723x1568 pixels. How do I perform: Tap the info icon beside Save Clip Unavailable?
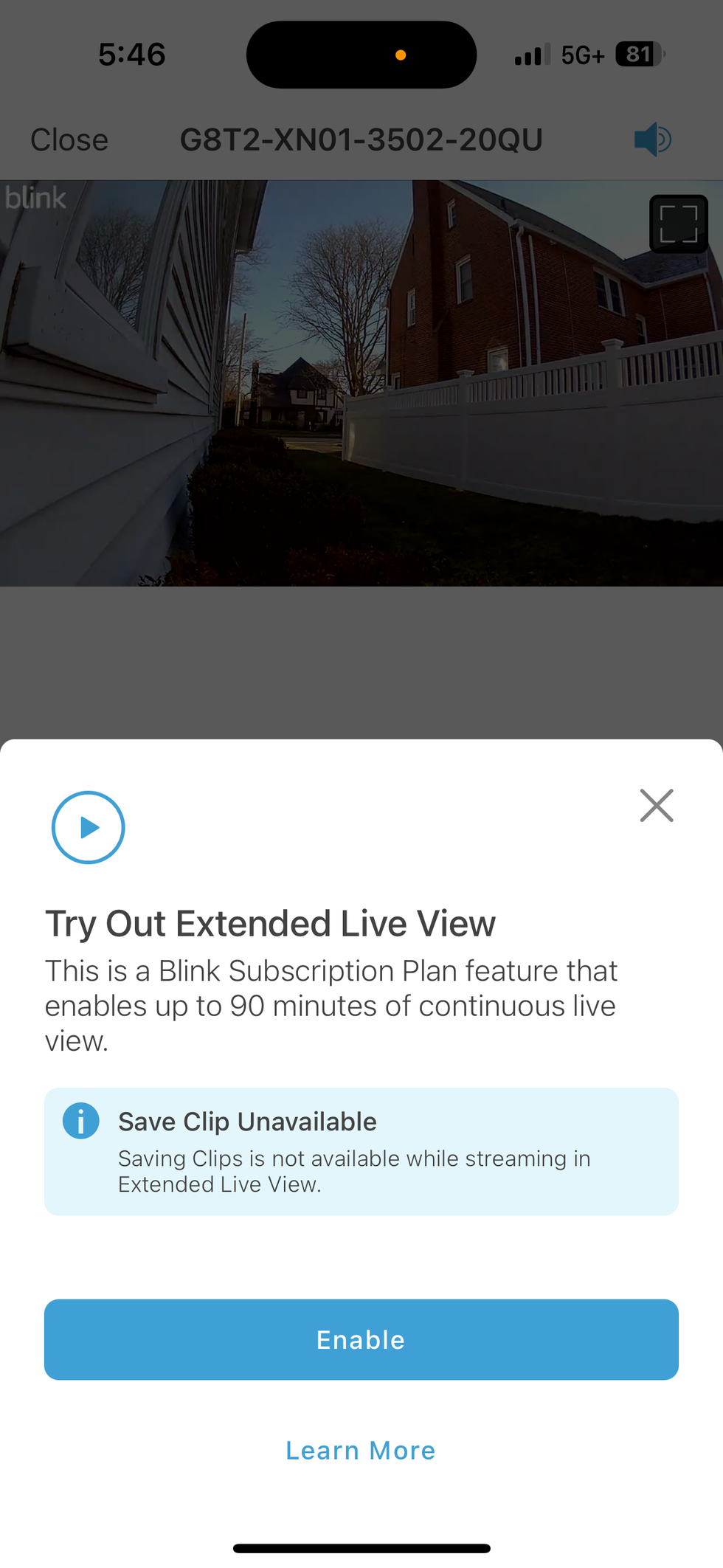(x=81, y=1120)
